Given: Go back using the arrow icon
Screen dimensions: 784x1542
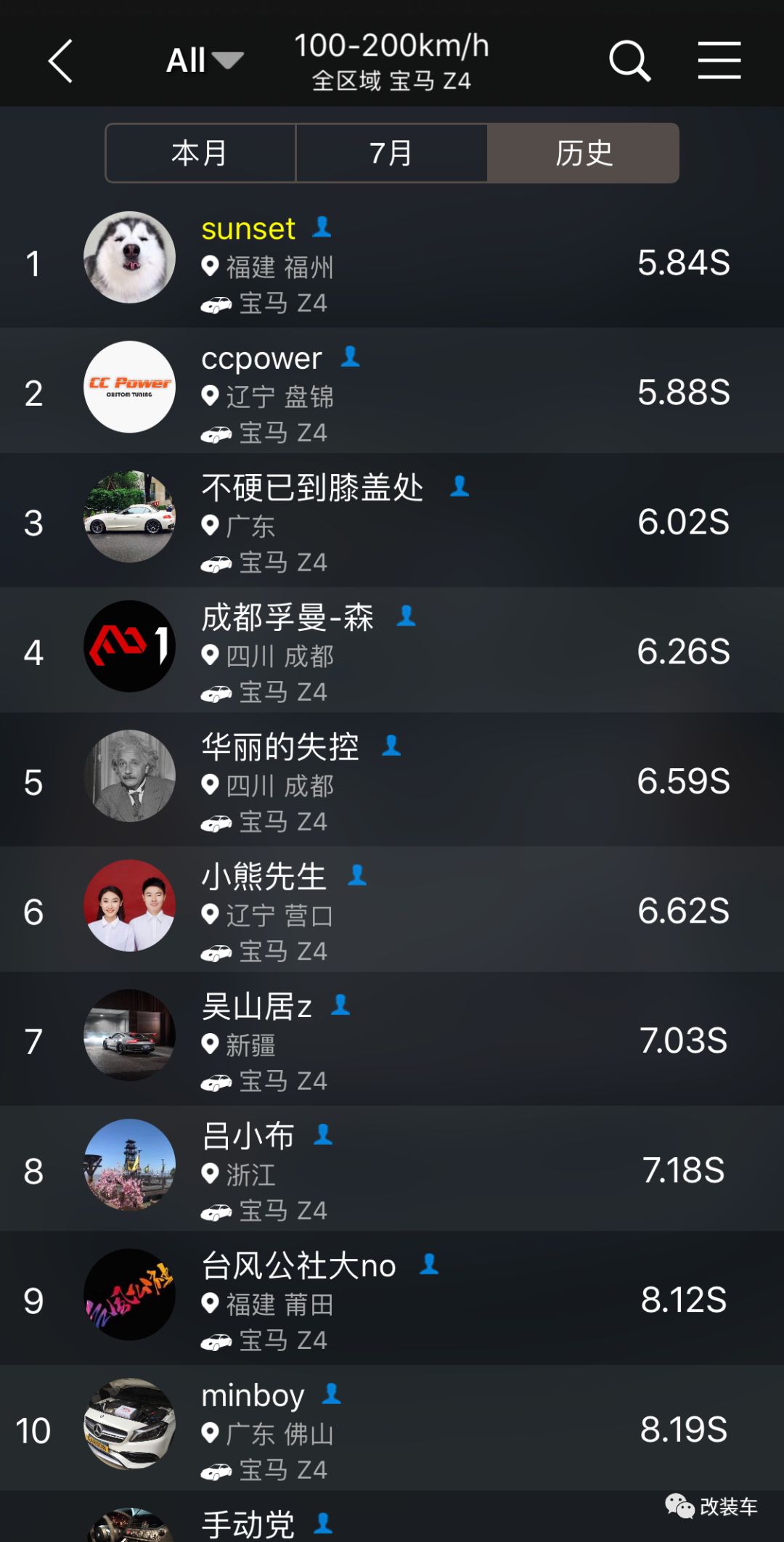Looking at the screenshot, I should click(61, 61).
